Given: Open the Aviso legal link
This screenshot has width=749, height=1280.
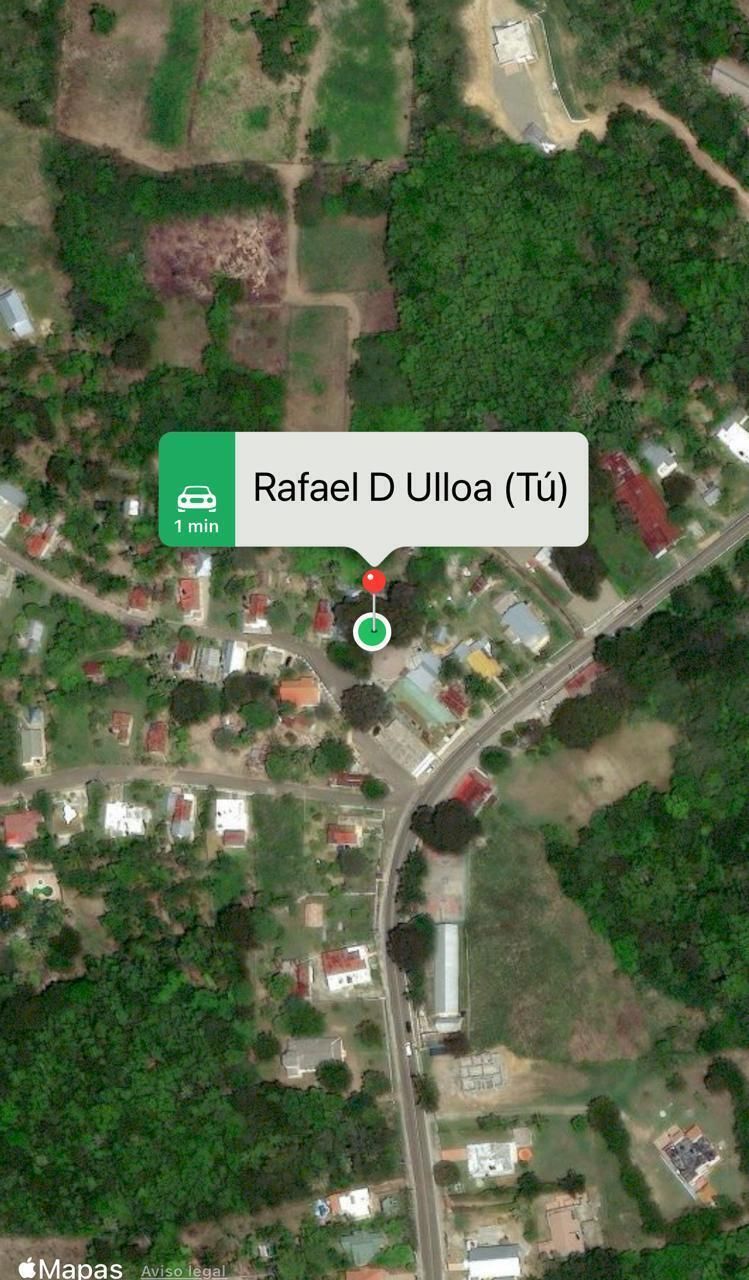Looking at the screenshot, I should tap(183, 1271).
